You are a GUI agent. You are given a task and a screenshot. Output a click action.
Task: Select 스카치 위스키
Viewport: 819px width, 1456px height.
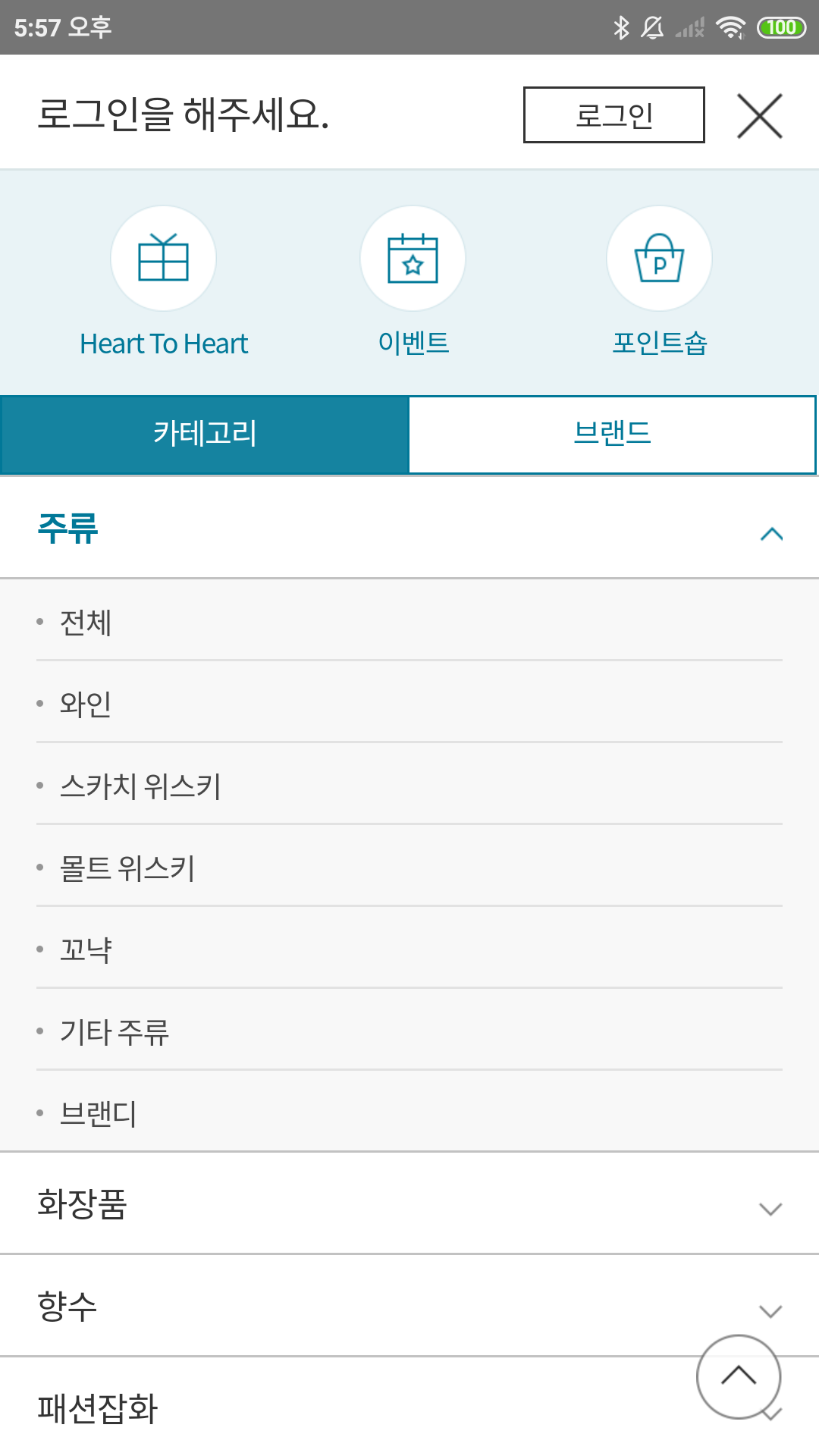coord(140,786)
